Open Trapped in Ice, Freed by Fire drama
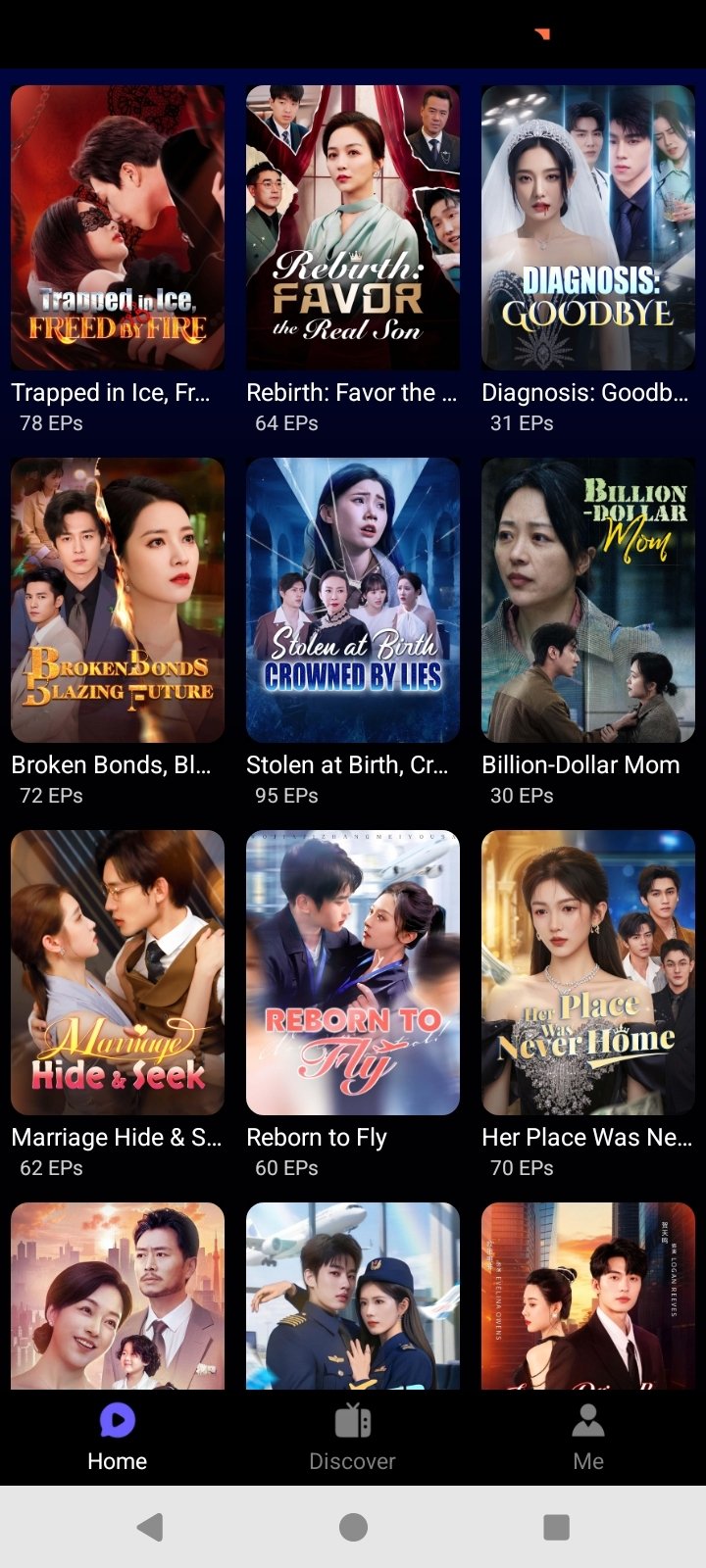 point(118,227)
